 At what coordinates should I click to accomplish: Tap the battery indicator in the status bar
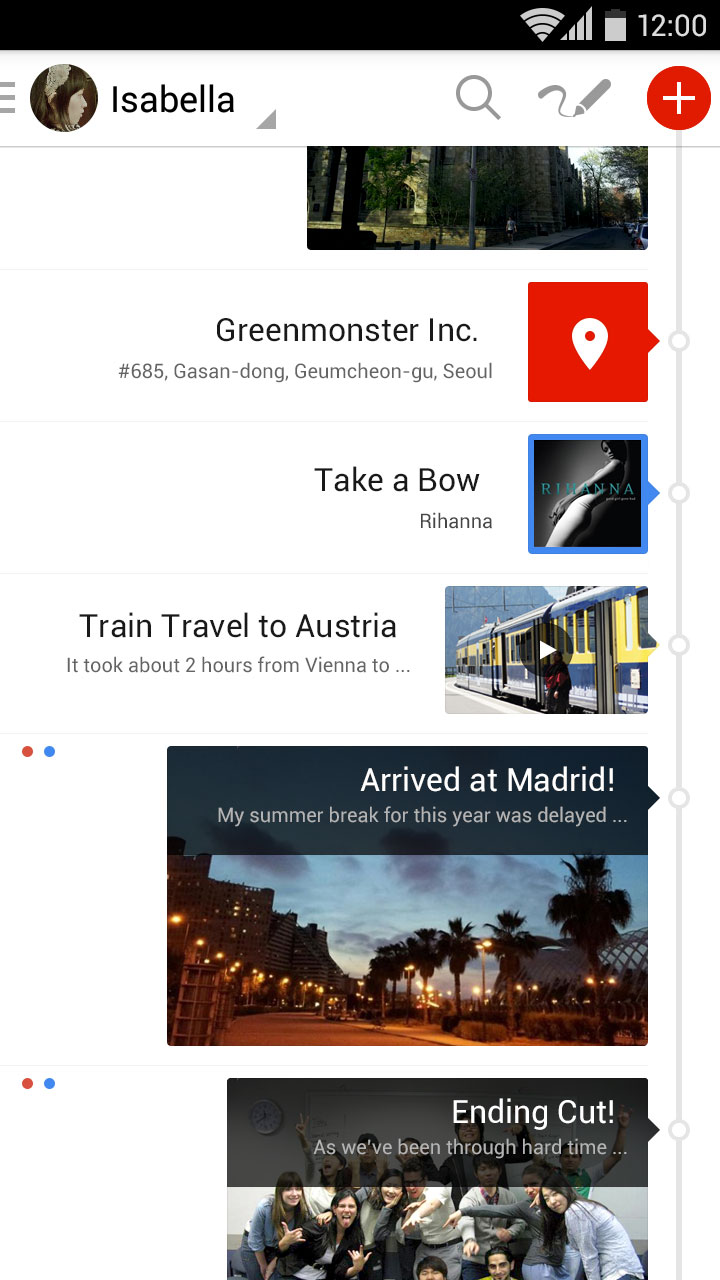pos(614,25)
